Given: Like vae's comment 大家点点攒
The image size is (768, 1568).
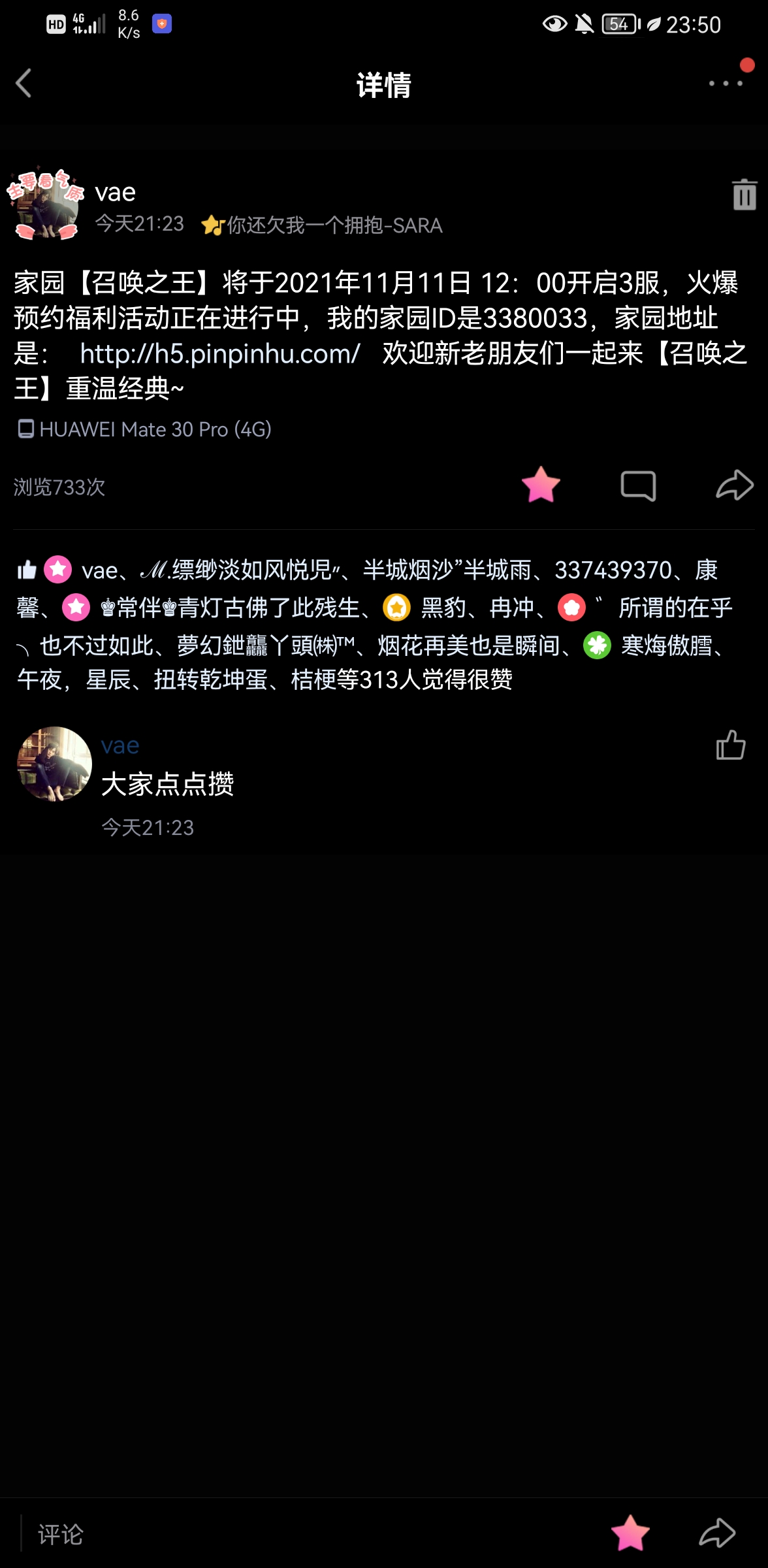Looking at the screenshot, I should point(730,745).
